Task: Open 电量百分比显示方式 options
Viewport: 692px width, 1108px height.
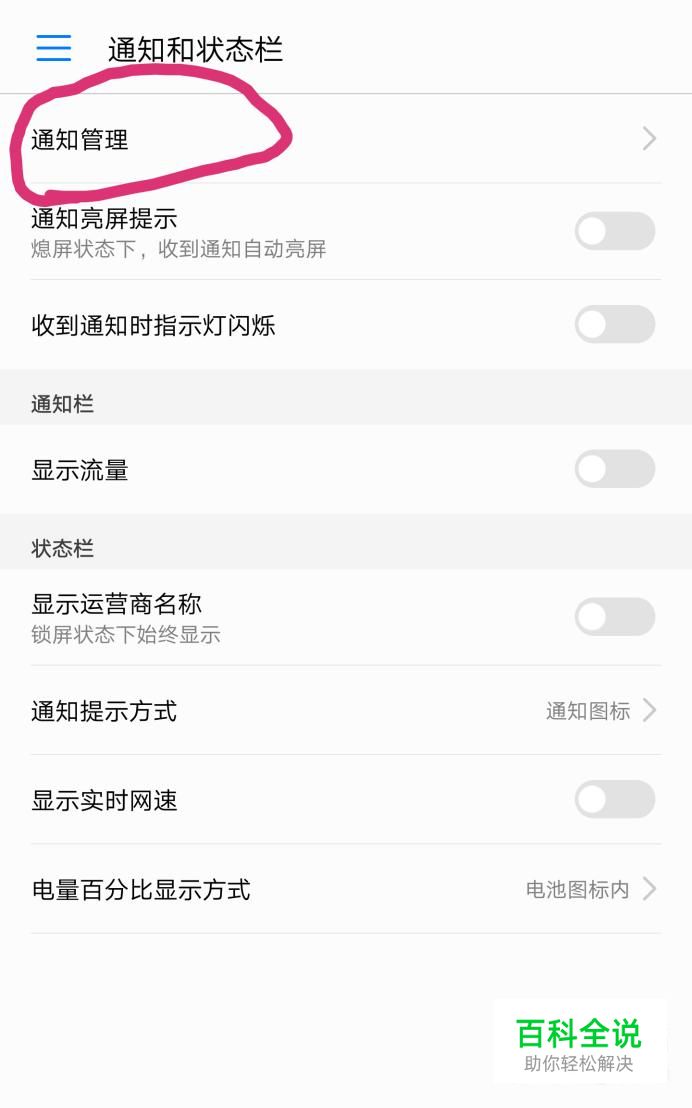Action: (346, 889)
